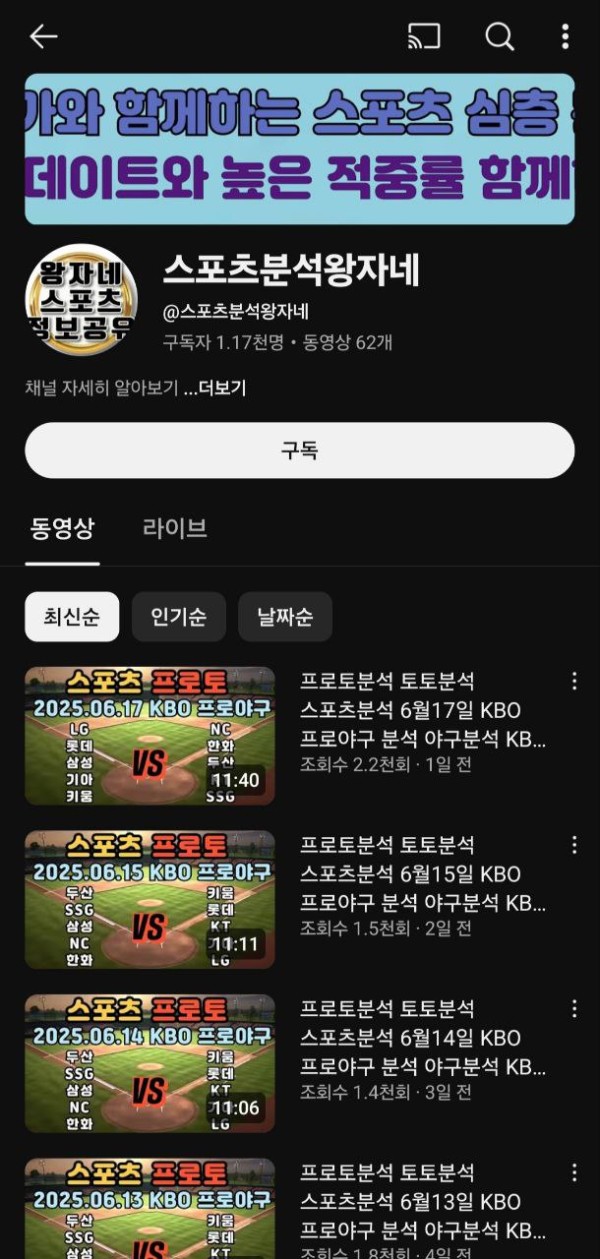
Task: Subscribe with the 구독 button
Action: tap(299, 450)
